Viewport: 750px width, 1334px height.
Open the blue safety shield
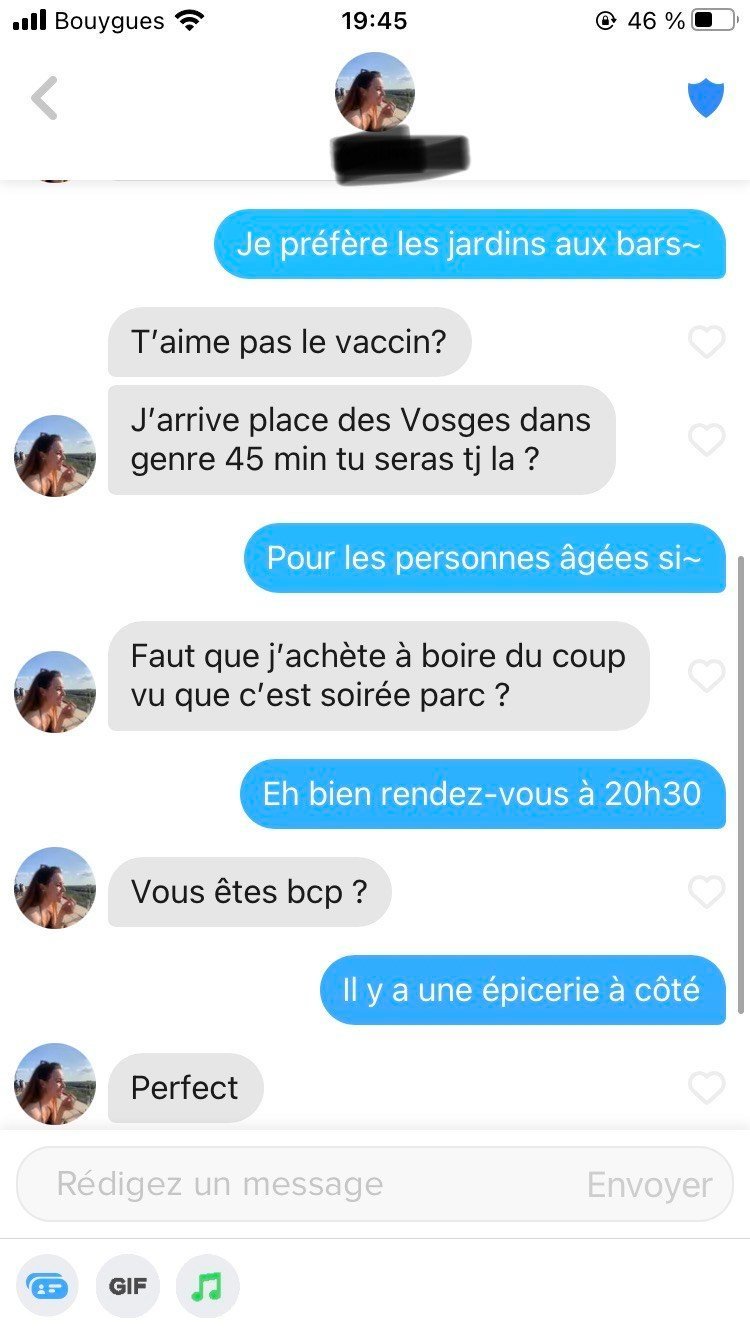[705, 98]
